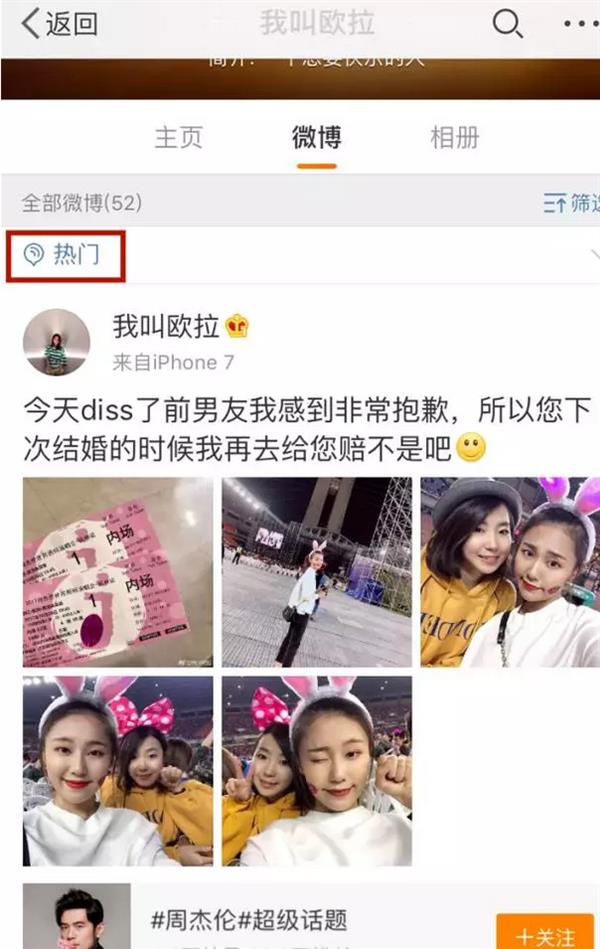Open the three-dot overflow menu
Image resolution: width=600 pixels, height=949 pixels.
click(x=580, y=24)
